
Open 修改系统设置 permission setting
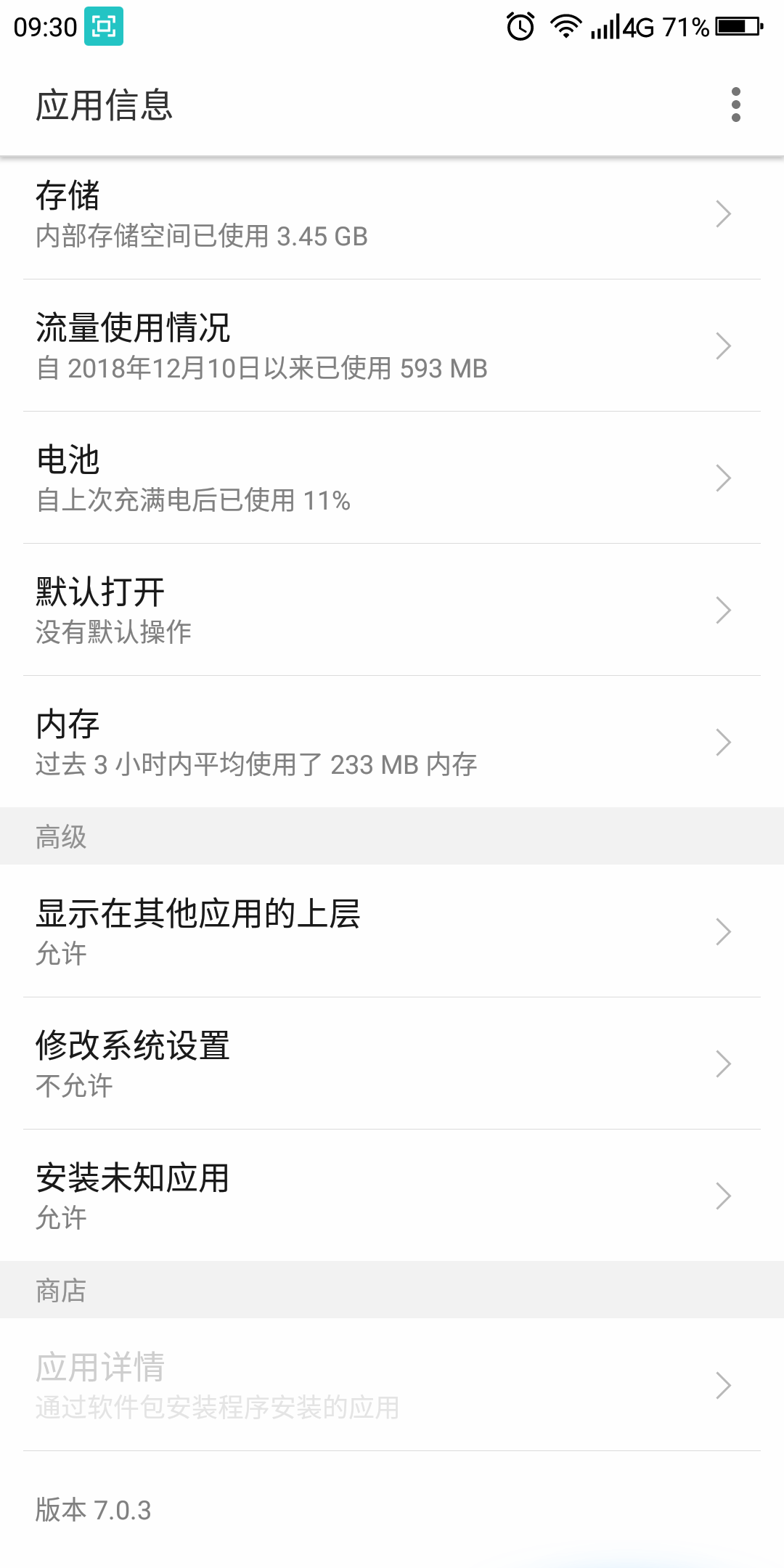(x=392, y=1063)
